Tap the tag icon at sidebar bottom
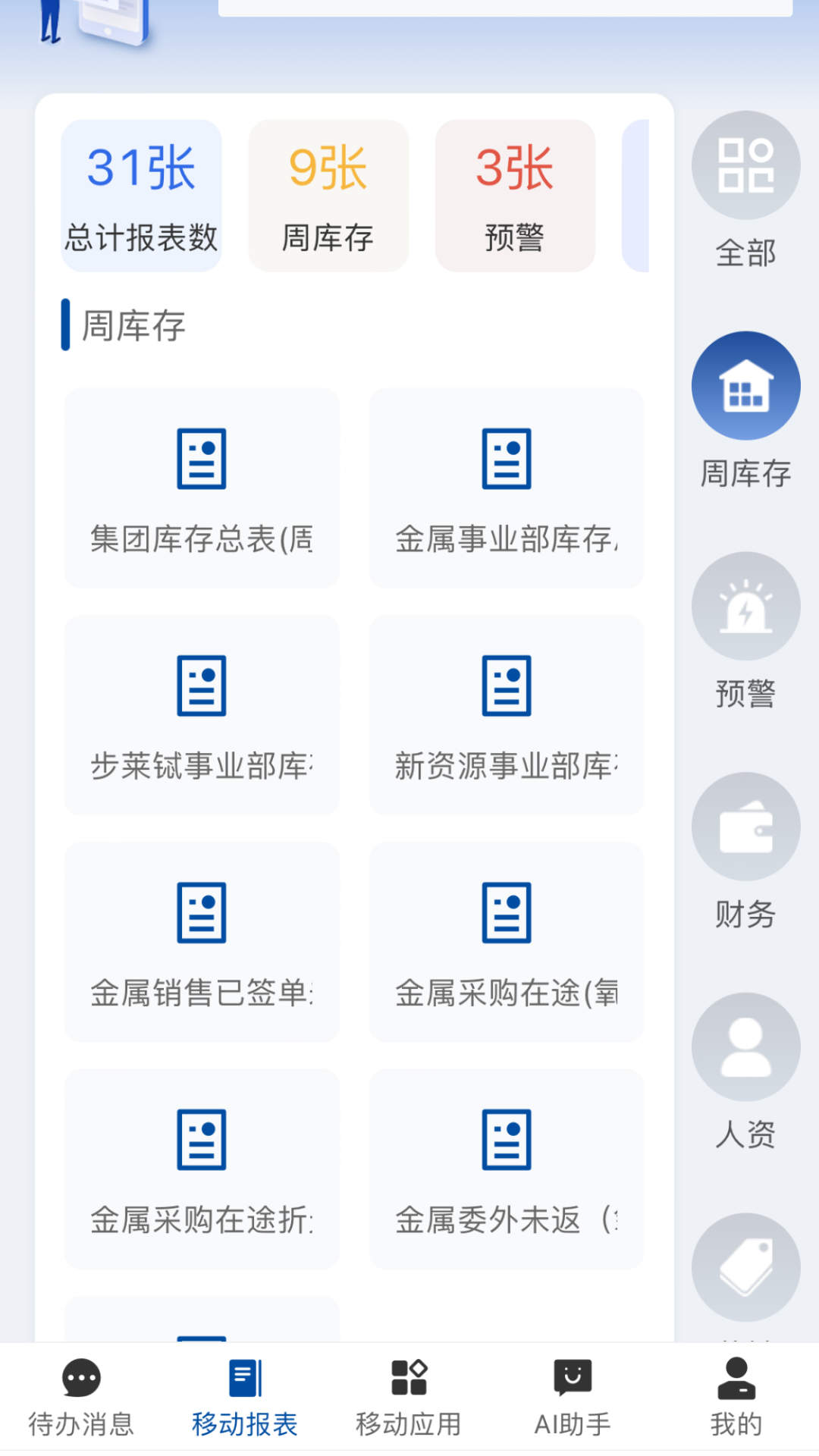Image resolution: width=819 pixels, height=1456 pixels. (x=745, y=1265)
